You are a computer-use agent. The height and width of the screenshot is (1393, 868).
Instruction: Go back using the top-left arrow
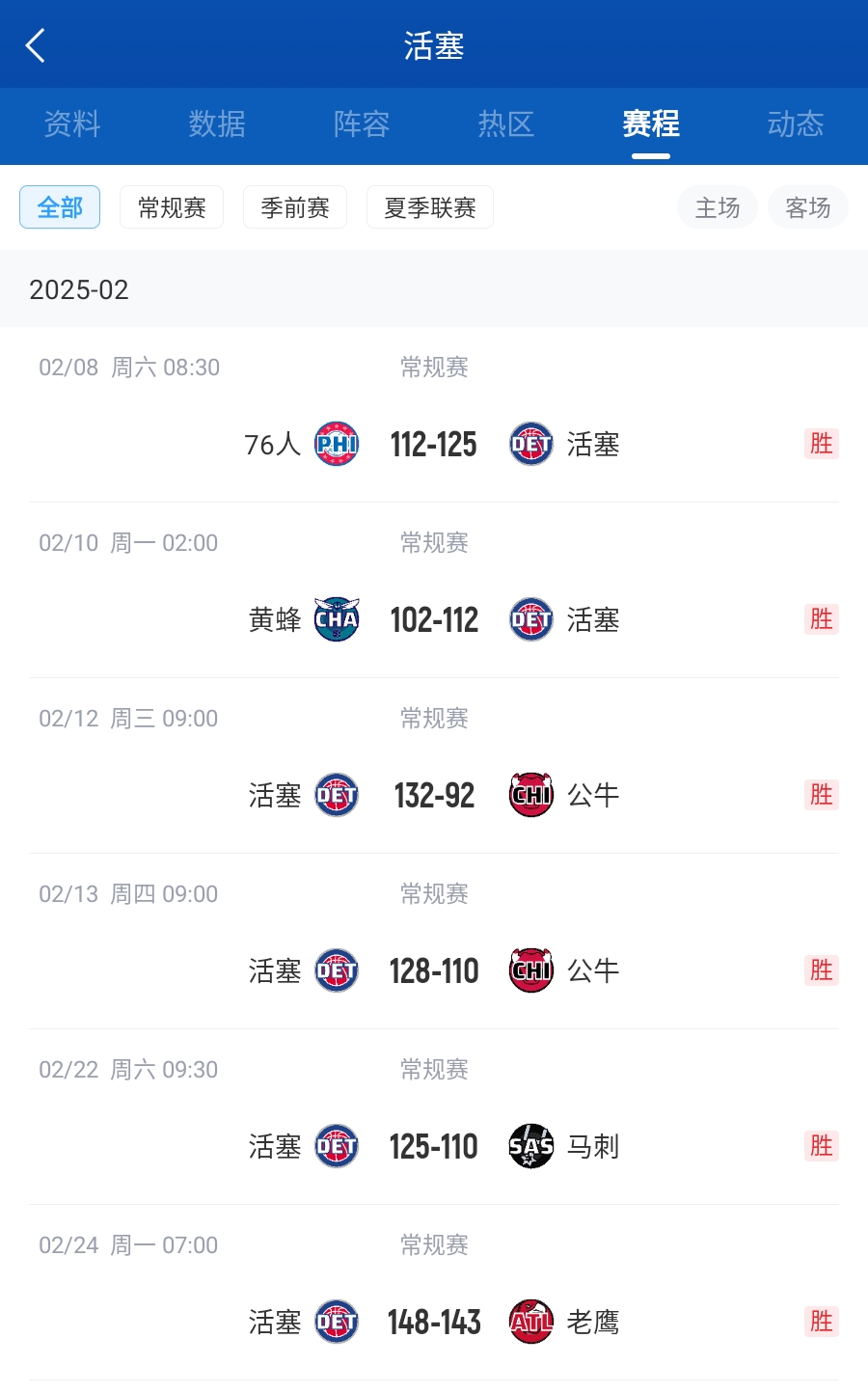[x=36, y=45]
